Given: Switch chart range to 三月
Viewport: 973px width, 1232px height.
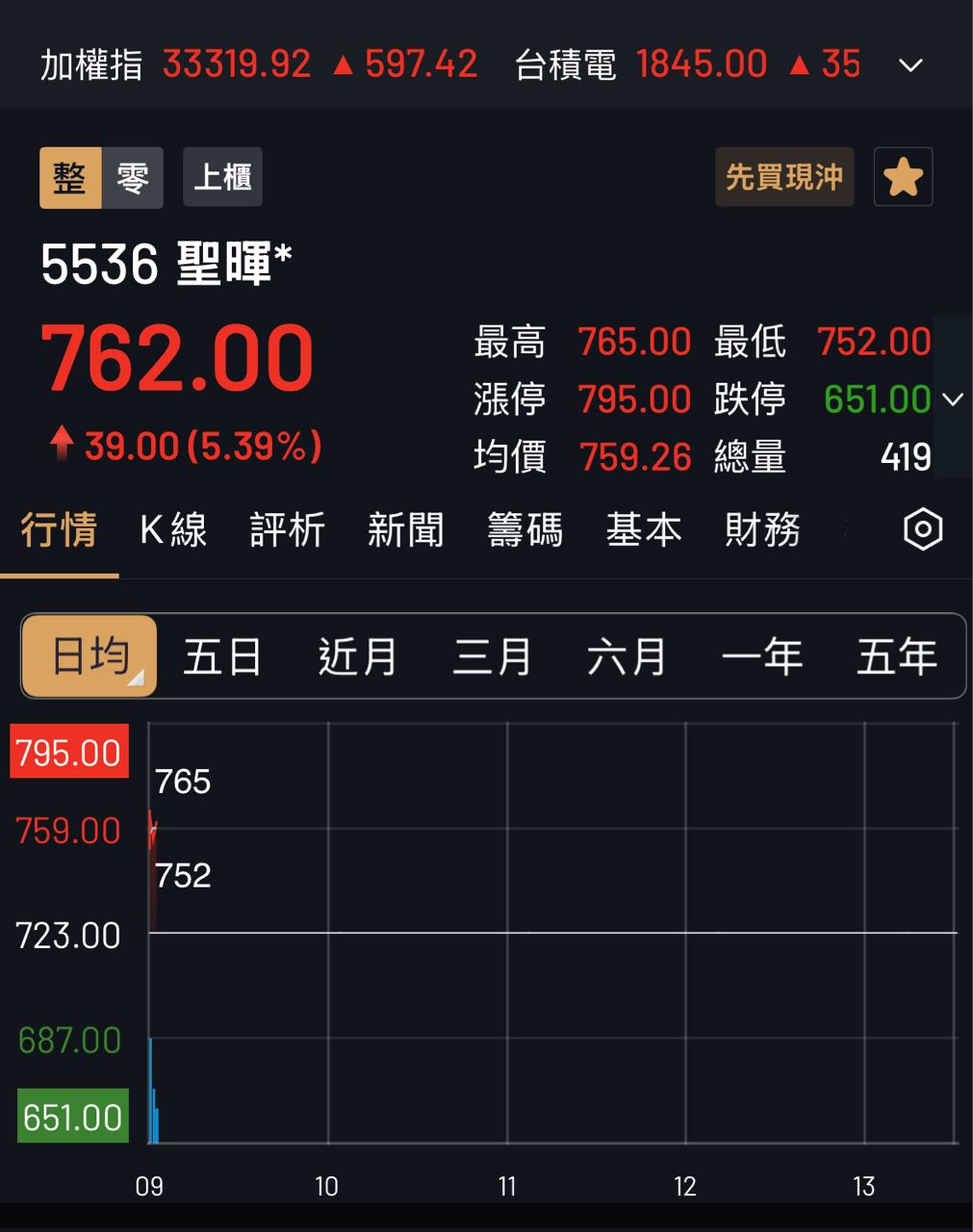Looking at the screenshot, I should (x=492, y=656).
